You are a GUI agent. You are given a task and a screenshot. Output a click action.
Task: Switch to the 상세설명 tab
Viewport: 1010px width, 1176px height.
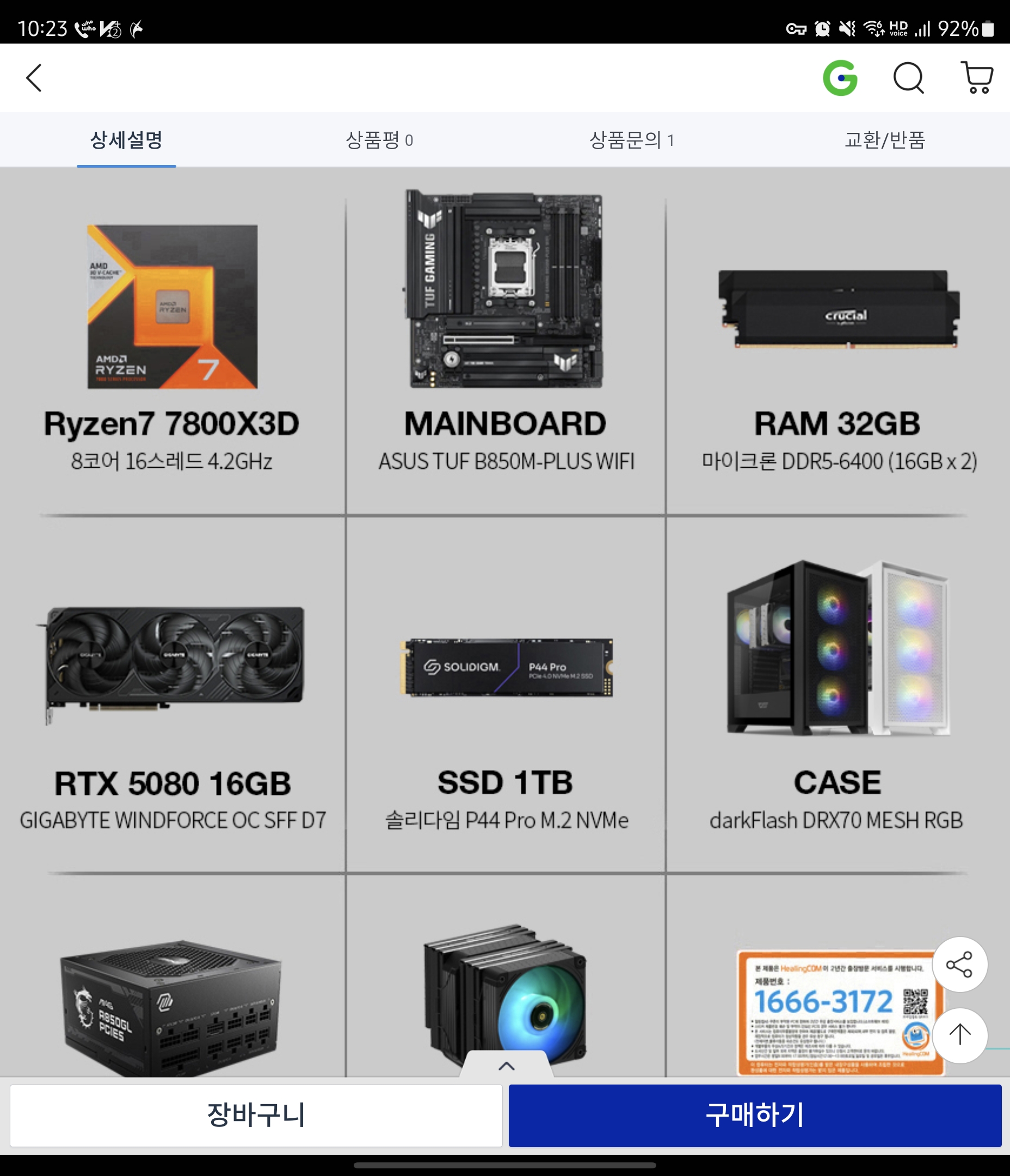pyautogui.click(x=127, y=139)
